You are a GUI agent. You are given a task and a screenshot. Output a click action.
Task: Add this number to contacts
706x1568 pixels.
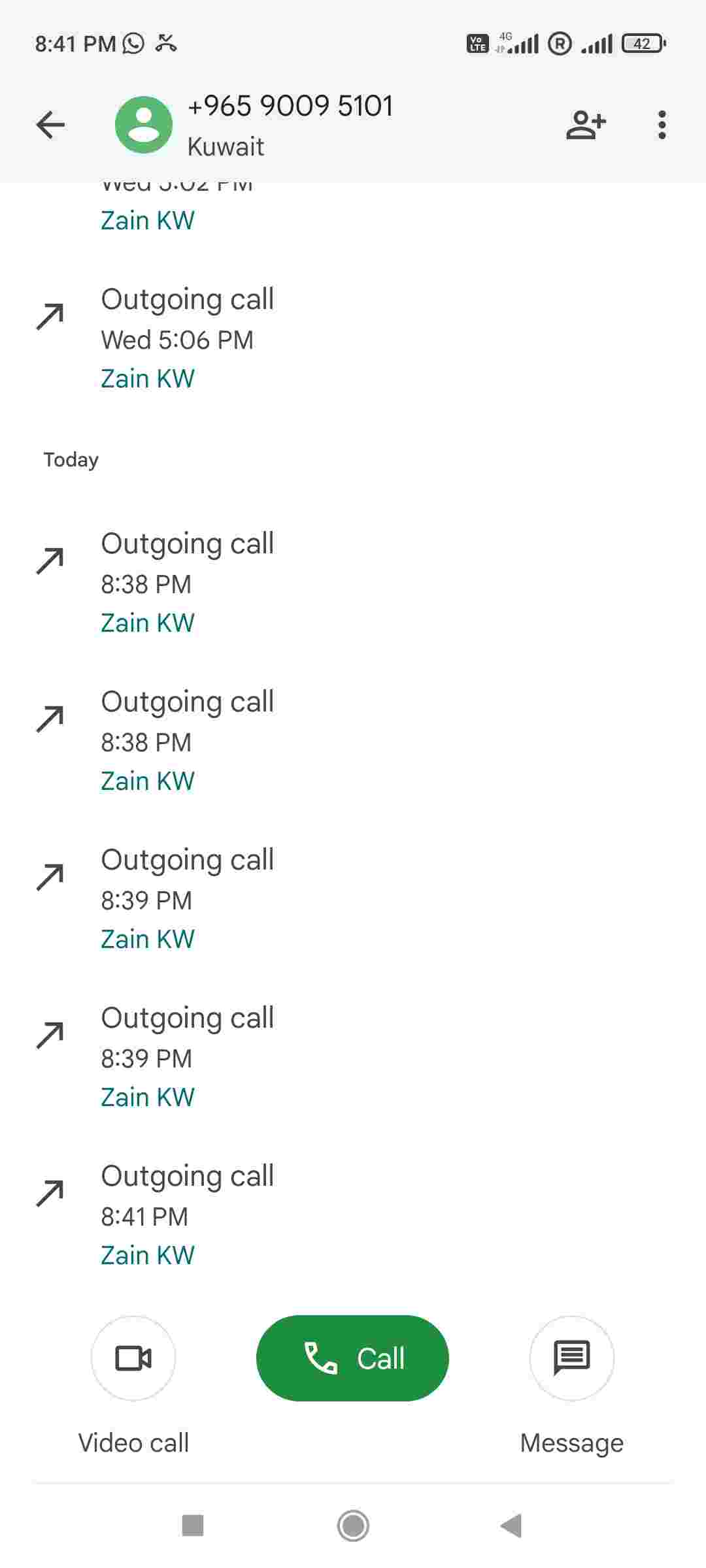click(586, 125)
